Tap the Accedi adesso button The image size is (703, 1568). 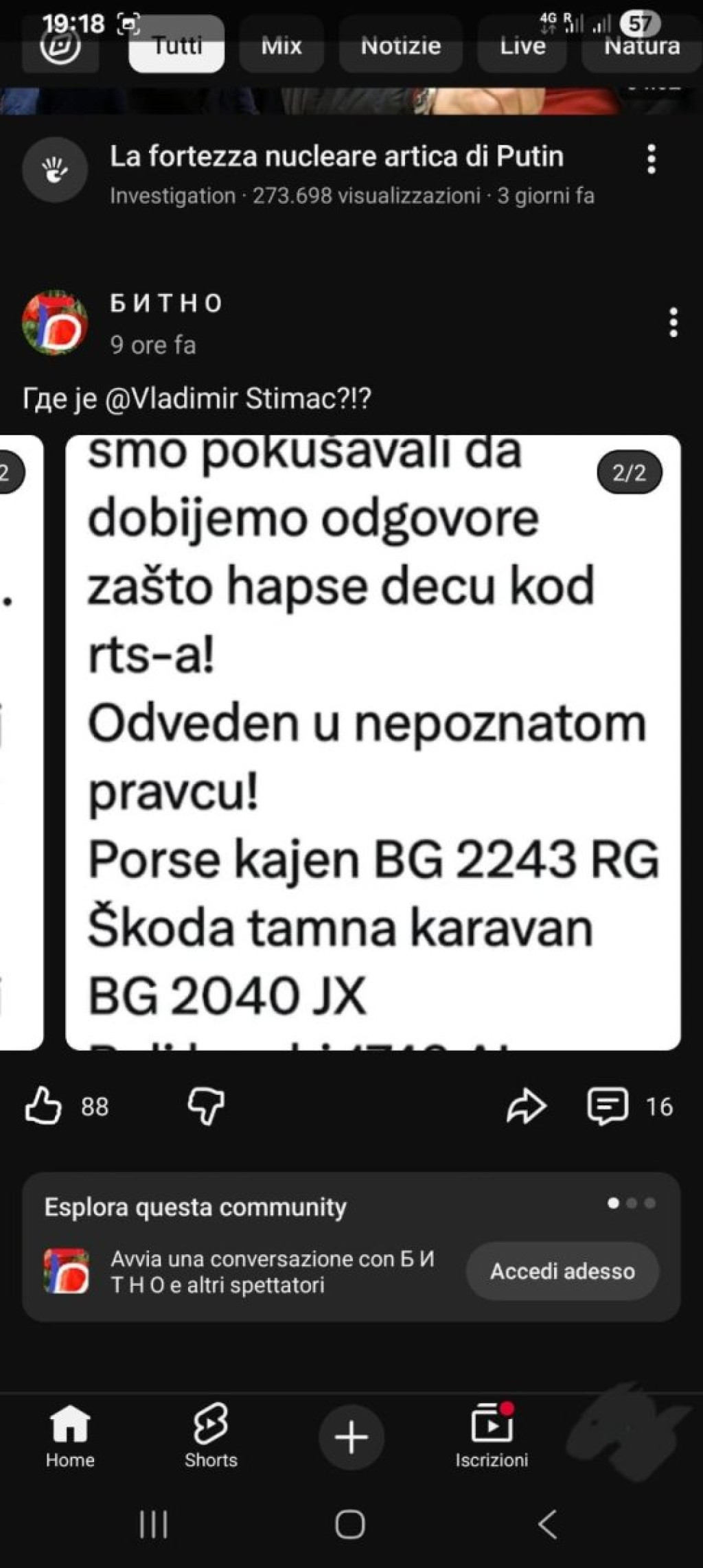coord(562,1271)
